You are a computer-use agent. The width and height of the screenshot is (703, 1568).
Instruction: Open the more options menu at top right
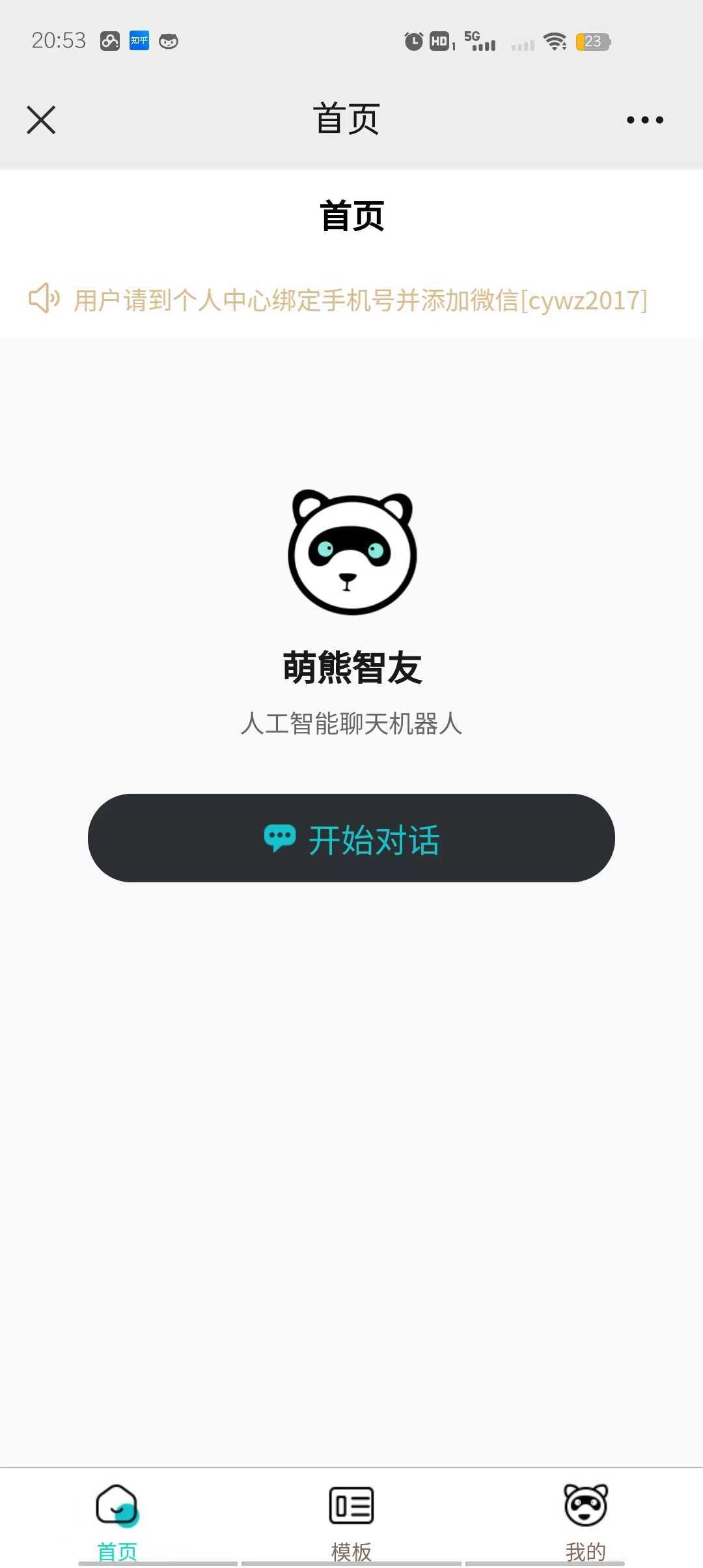(x=645, y=119)
